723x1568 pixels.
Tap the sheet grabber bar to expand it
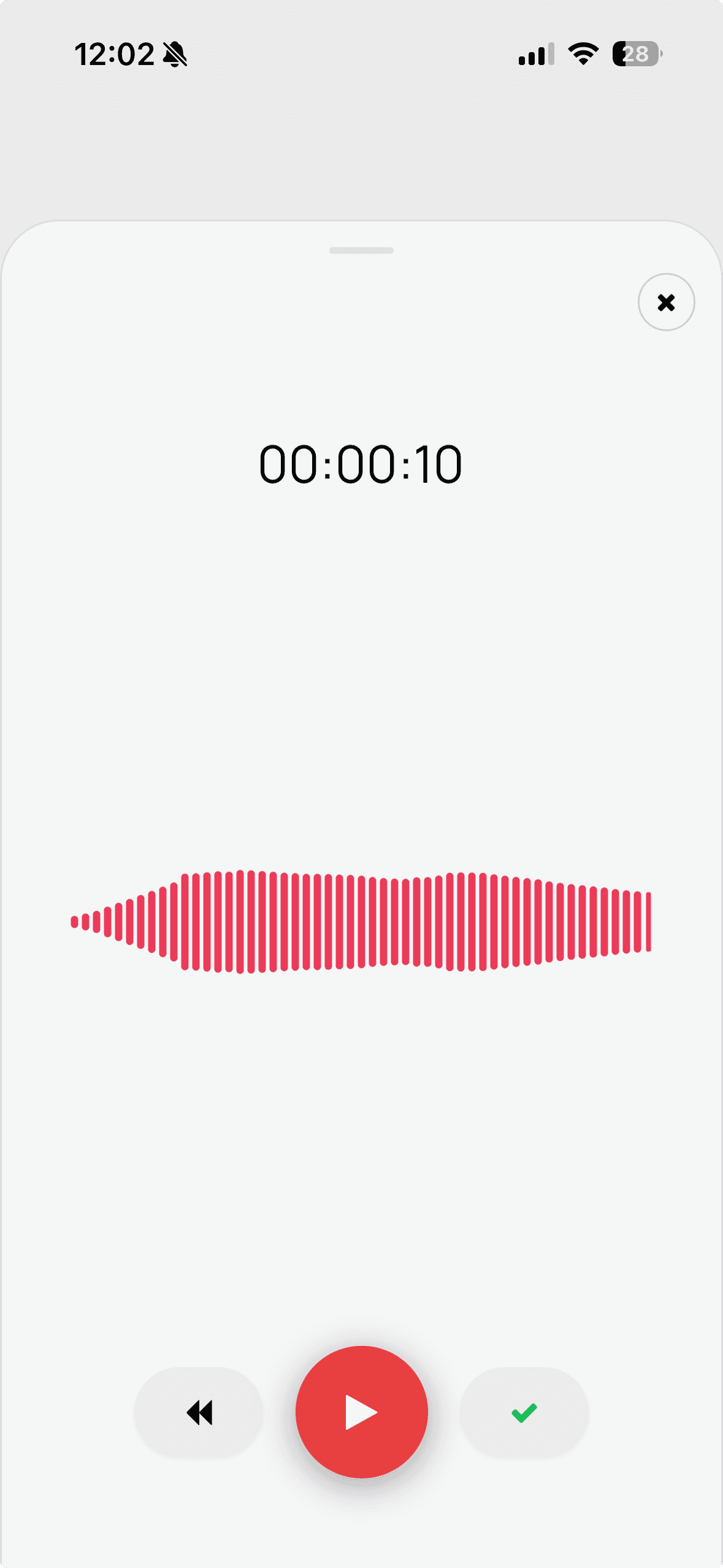361,251
